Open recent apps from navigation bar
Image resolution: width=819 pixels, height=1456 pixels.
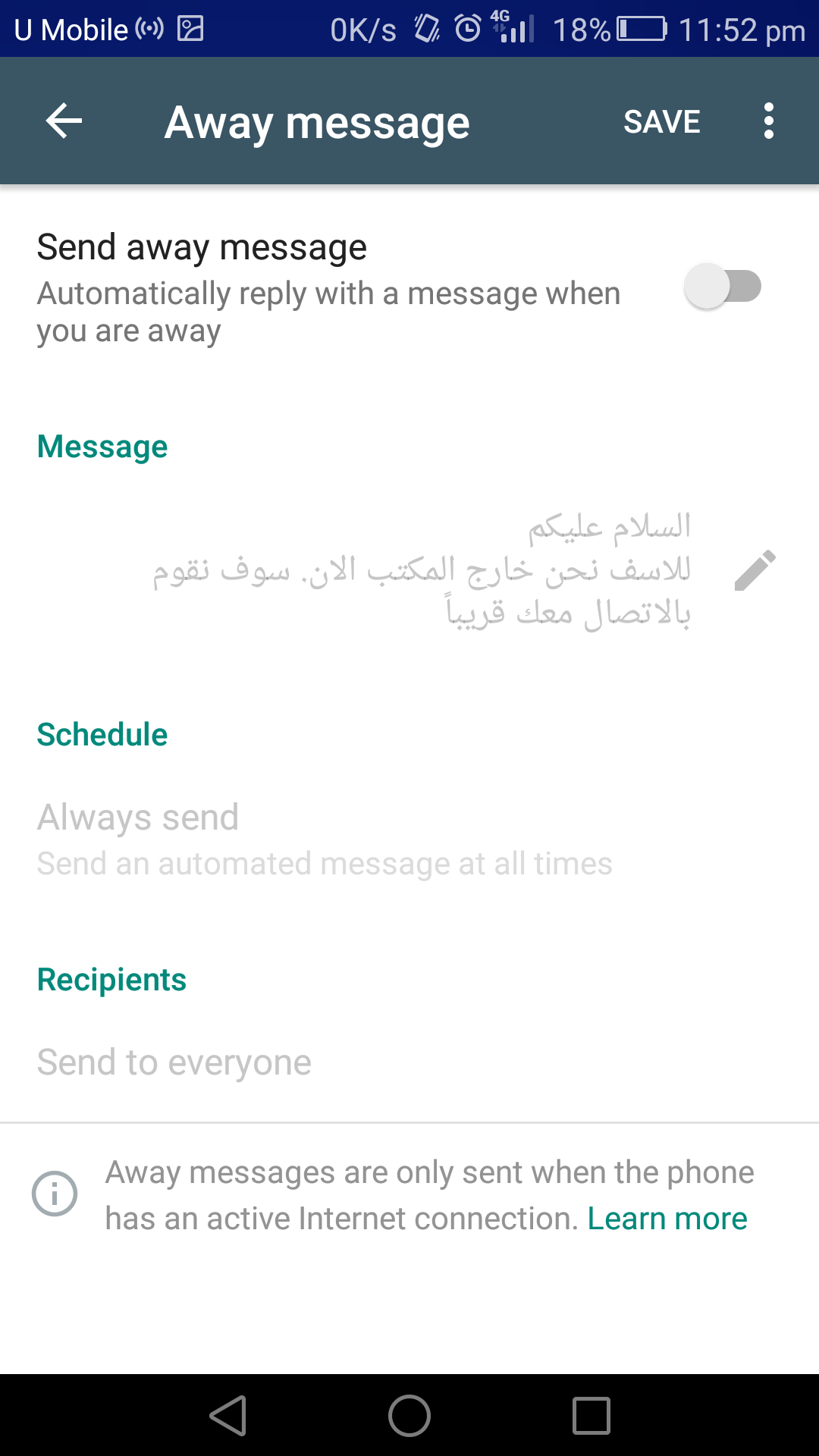point(591,1416)
